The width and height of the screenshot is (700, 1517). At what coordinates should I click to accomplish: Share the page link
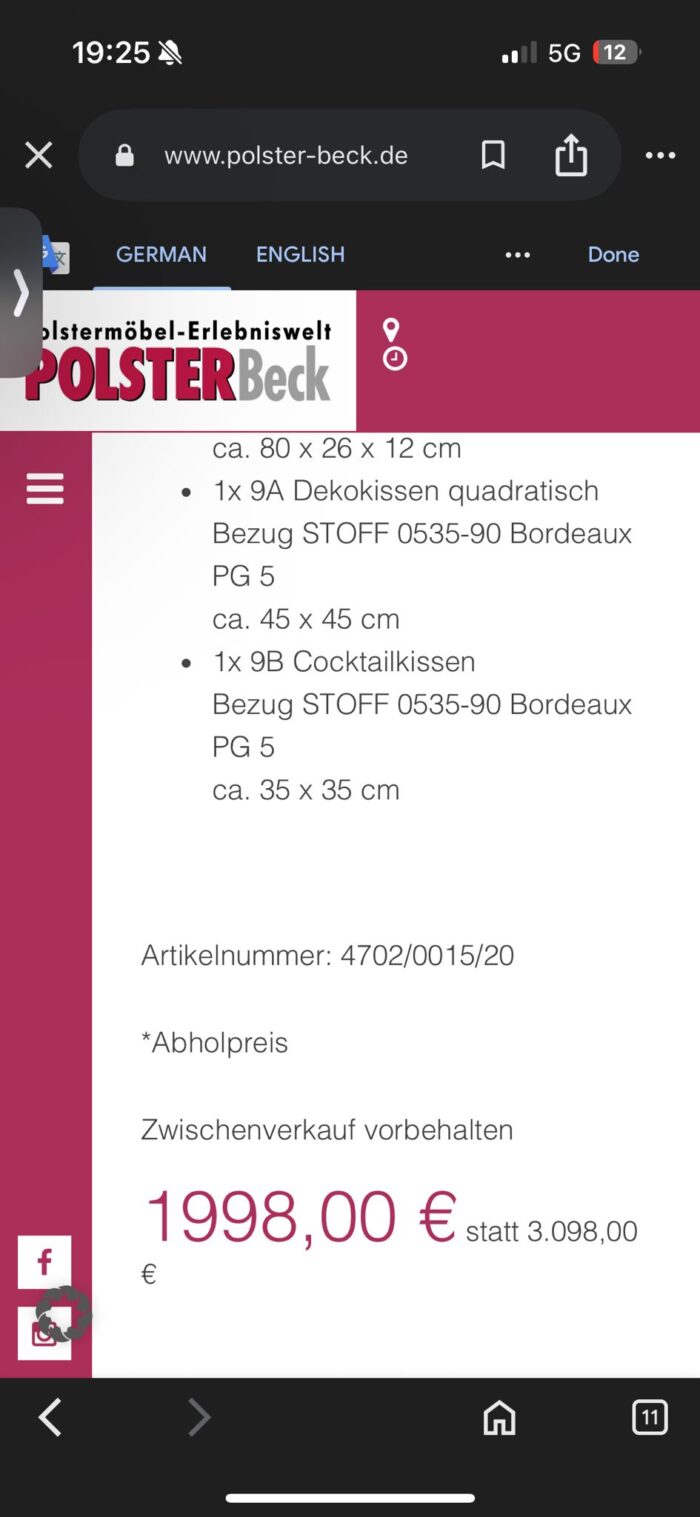click(571, 155)
